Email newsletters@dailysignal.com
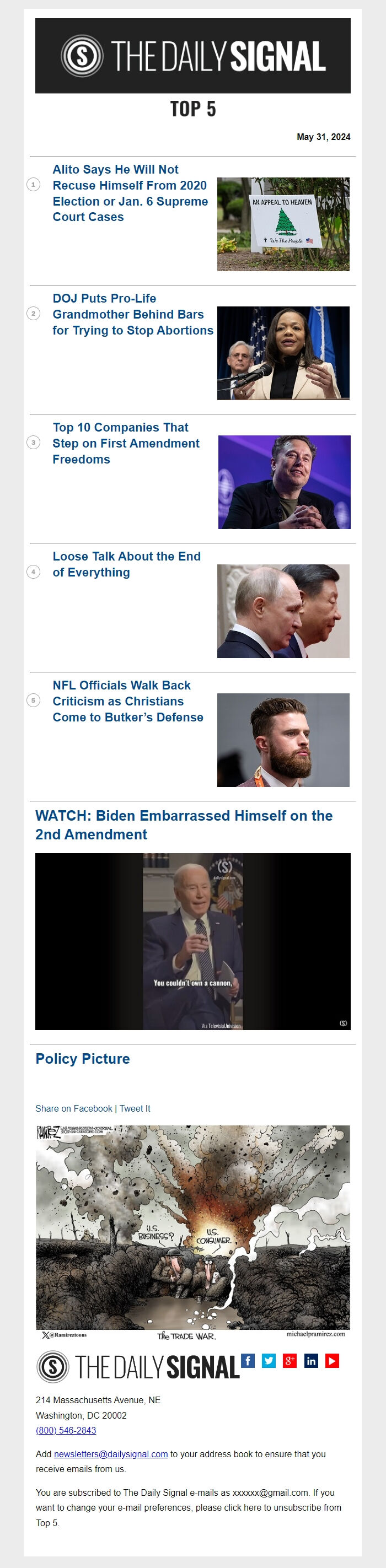The width and height of the screenshot is (386, 1568). click(x=111, y=1453)
